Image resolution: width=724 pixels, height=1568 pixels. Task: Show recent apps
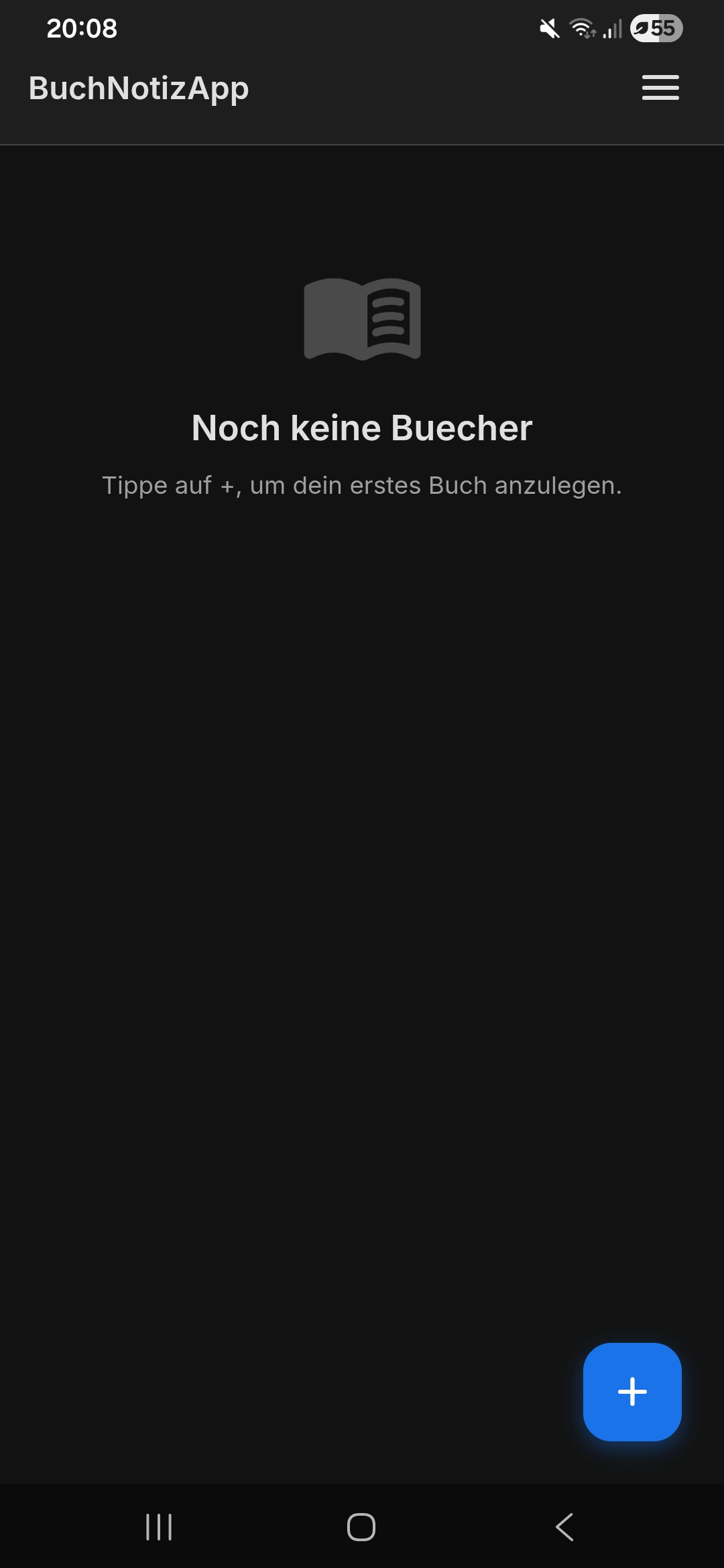[159, 1527]
